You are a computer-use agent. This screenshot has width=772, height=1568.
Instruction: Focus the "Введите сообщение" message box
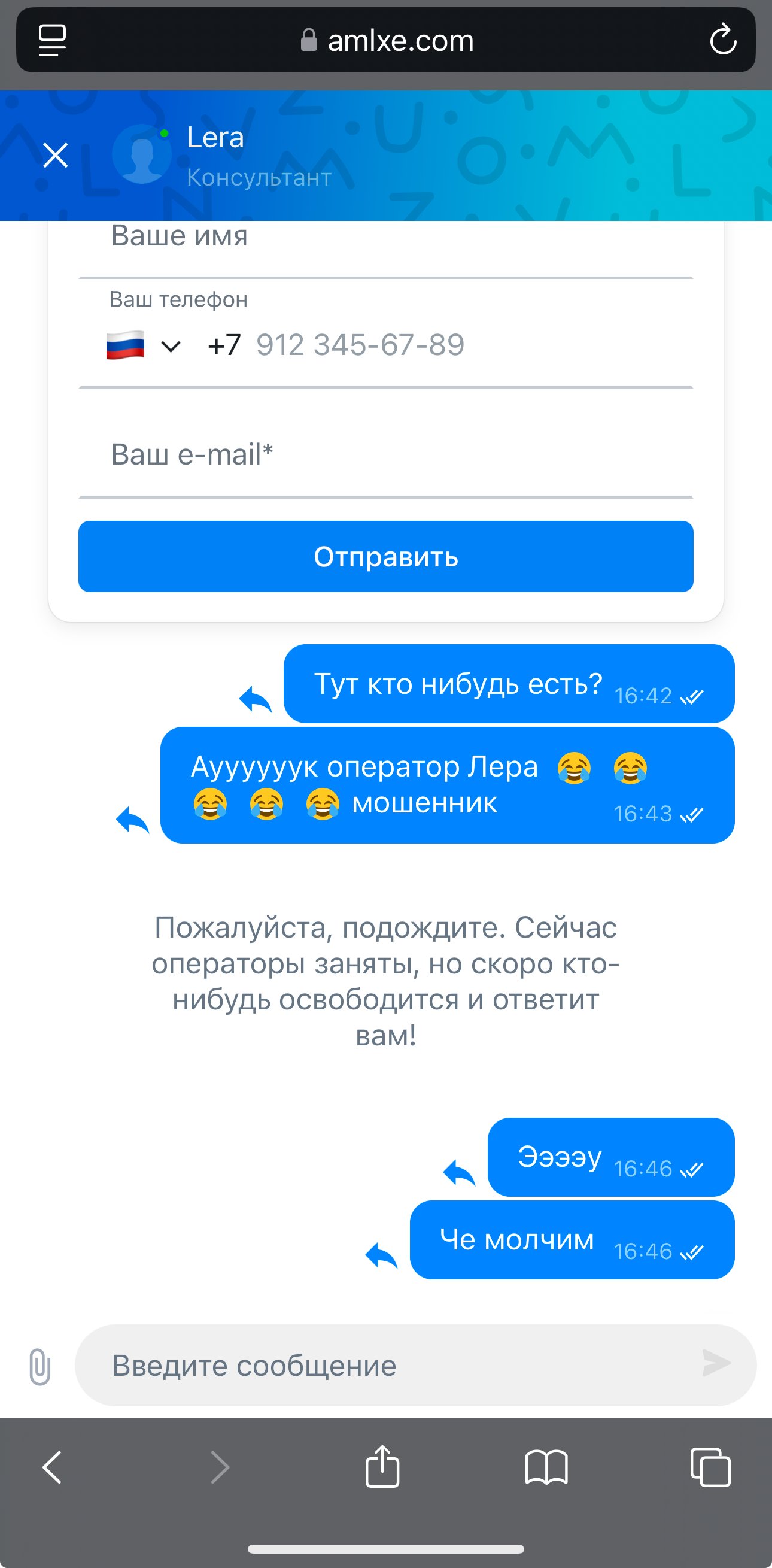coord(390,1365)
